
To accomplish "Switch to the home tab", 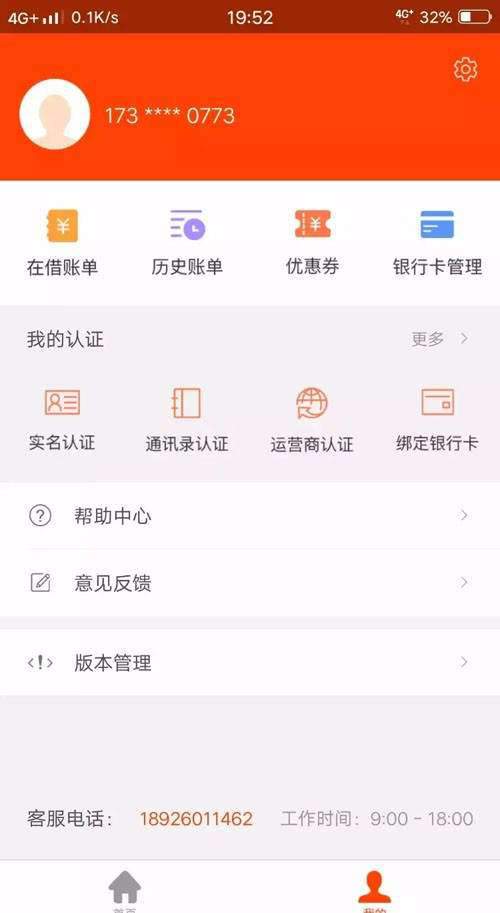I will (x=125, y=891).
